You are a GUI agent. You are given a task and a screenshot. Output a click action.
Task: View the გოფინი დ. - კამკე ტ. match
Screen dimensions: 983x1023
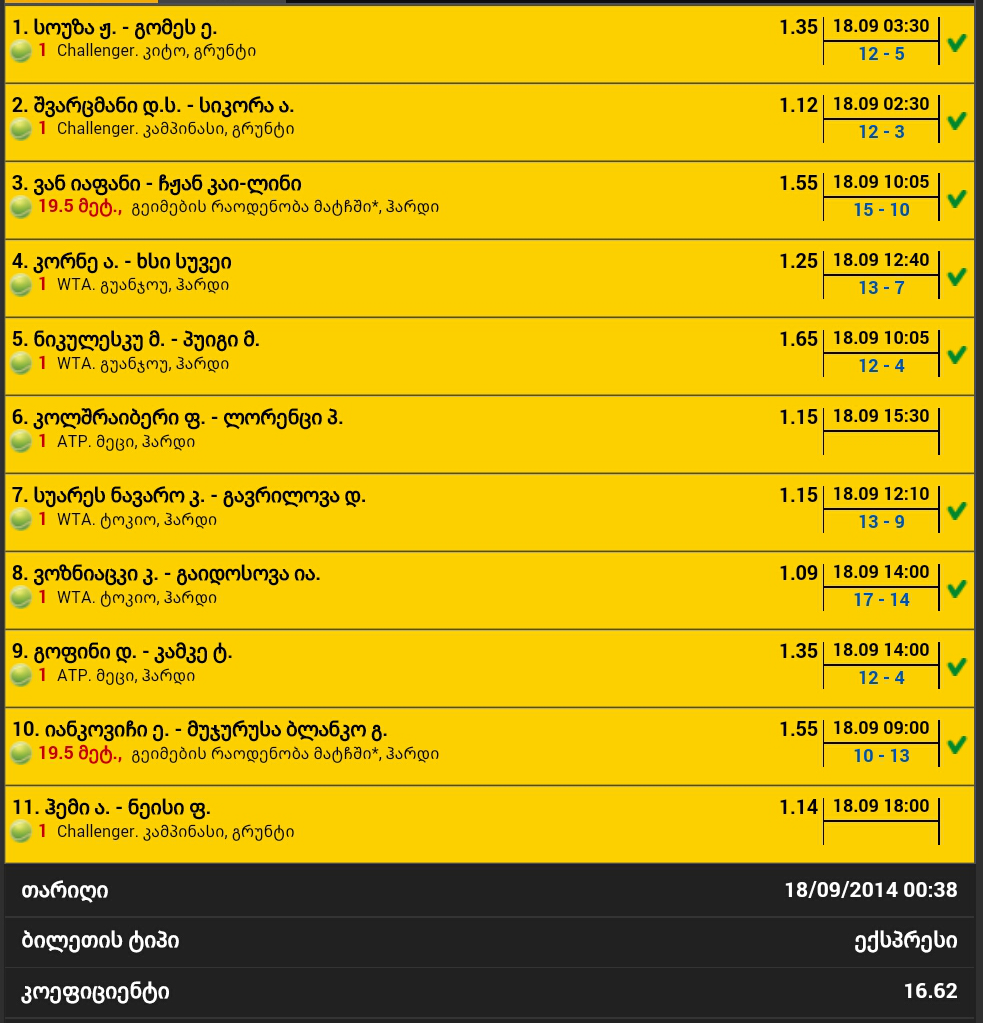pos(122,652)
